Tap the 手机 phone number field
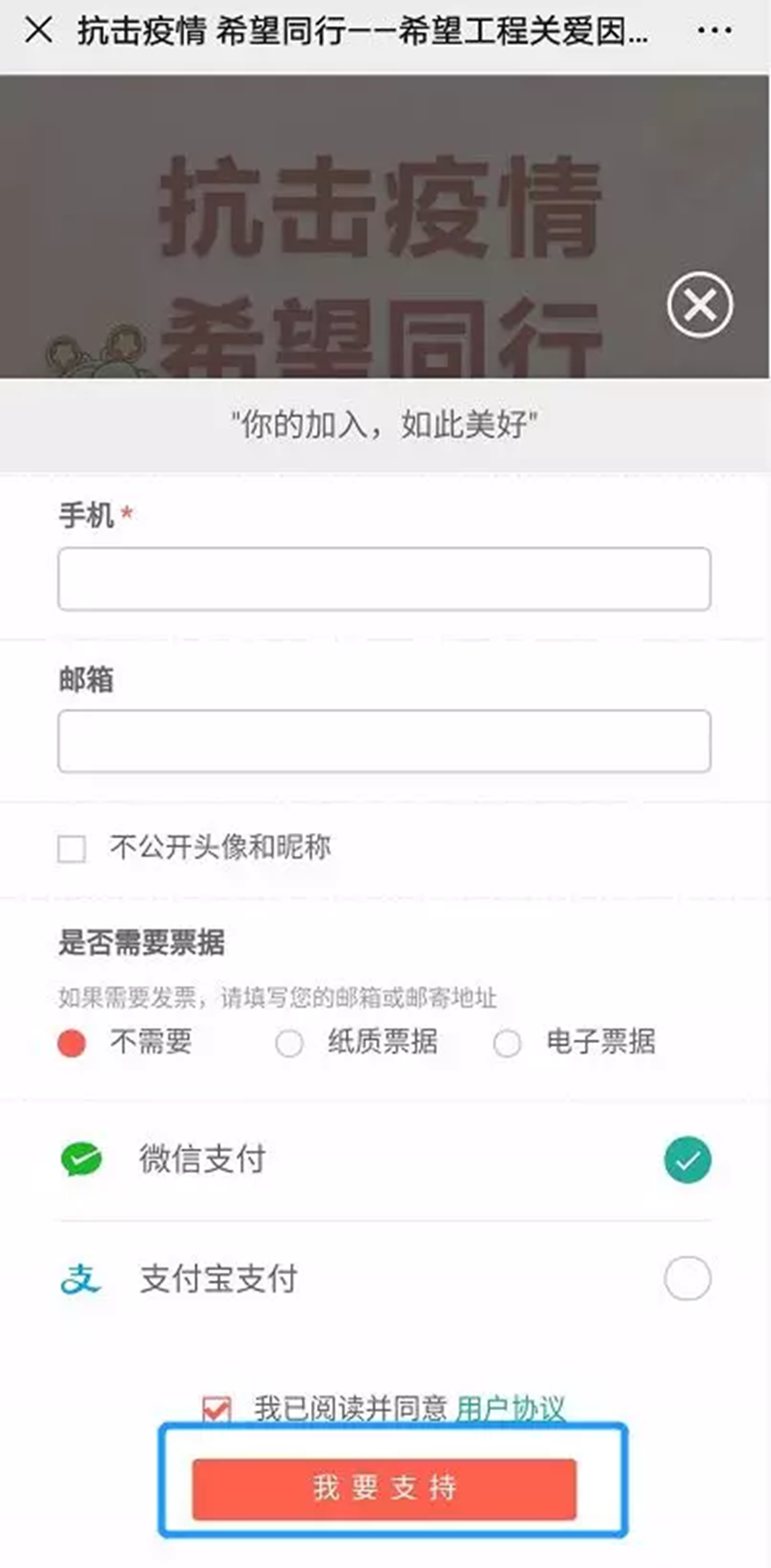The height and width of the screenshot is (1568, 771). coord(384,579)
